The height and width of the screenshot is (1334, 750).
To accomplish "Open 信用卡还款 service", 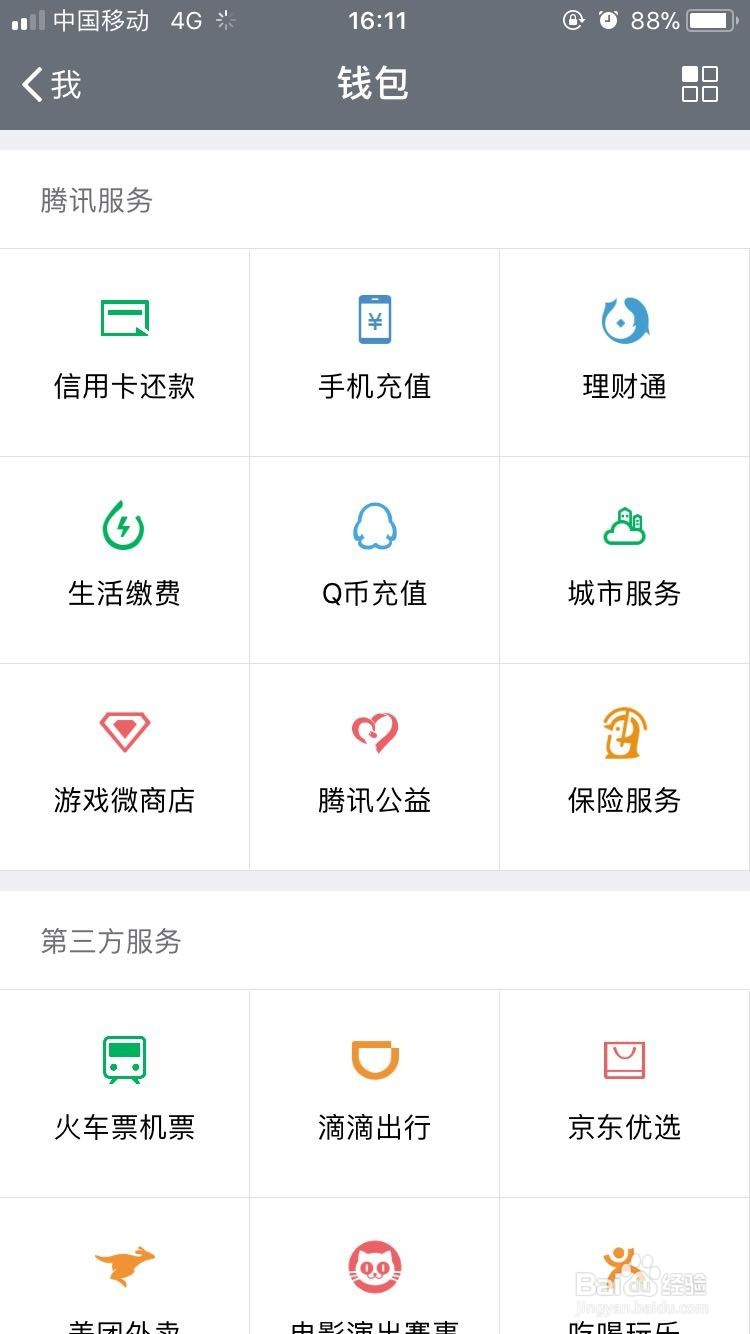I will [124, 352].
